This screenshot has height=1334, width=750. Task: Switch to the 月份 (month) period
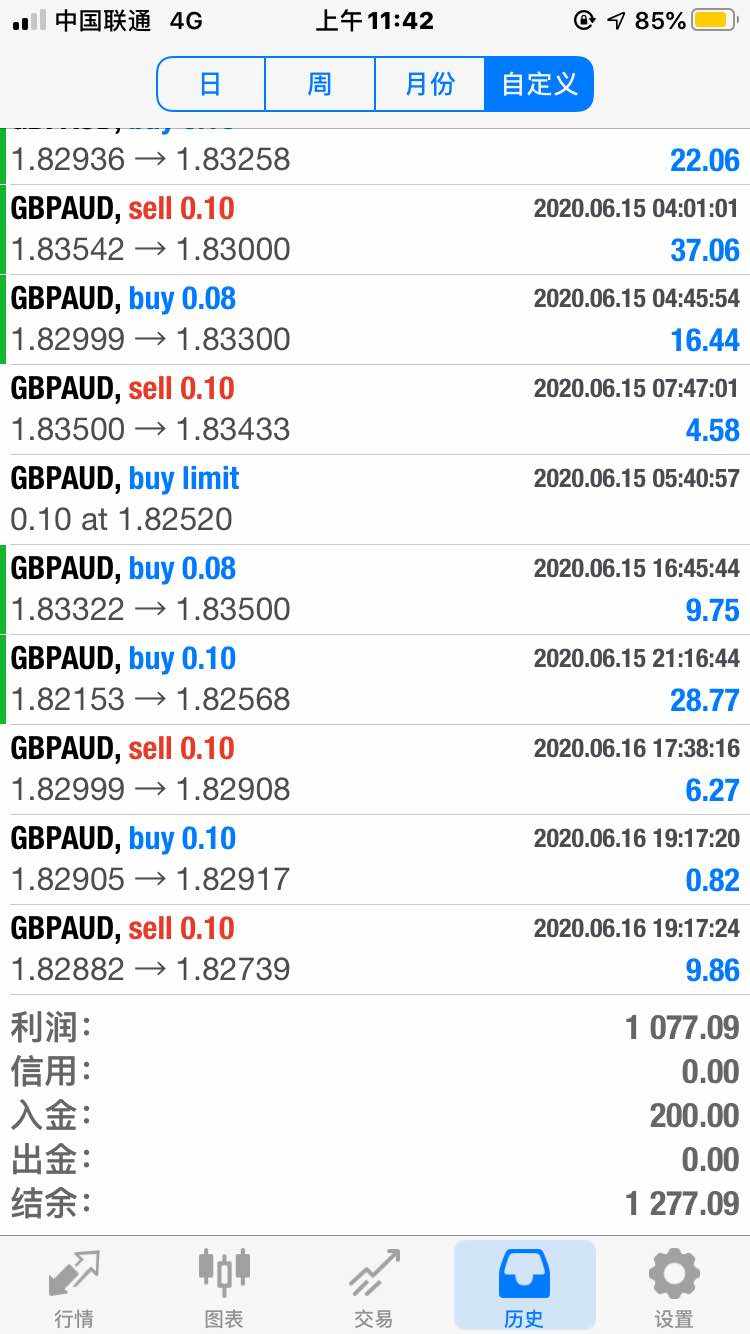pos(429,83)
